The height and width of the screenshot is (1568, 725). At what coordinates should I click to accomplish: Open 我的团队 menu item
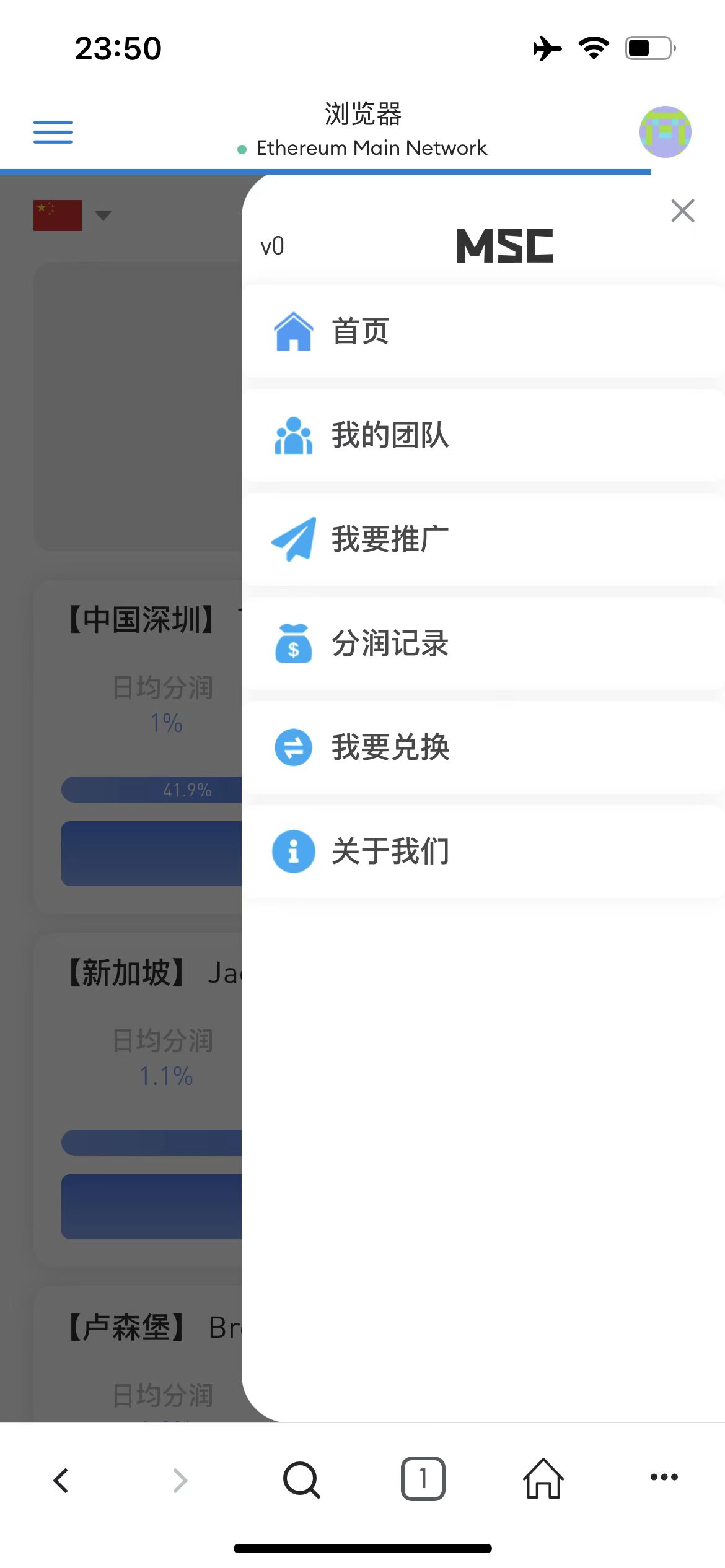coord(483,435)
